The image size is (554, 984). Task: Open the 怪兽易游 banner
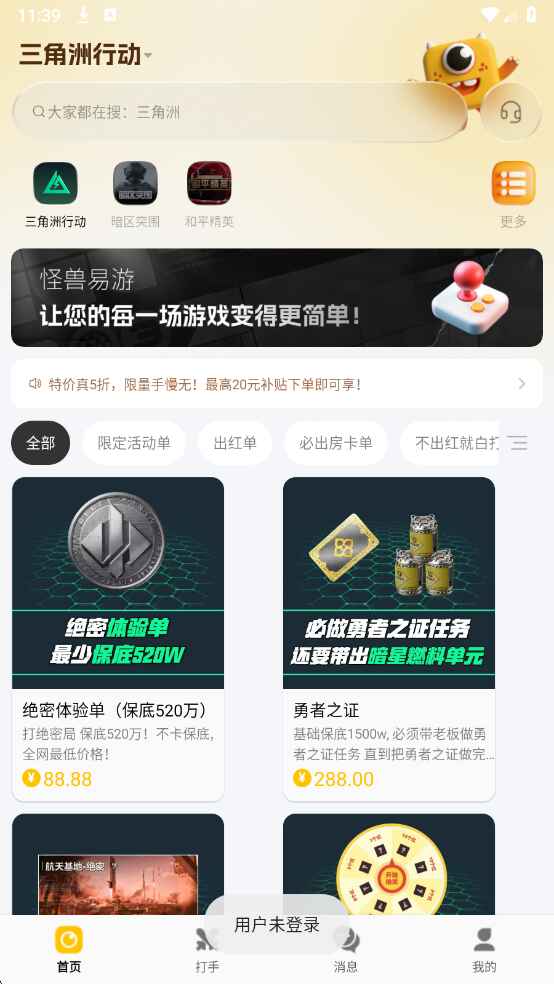pyautogui.click(x=277, y=297)
